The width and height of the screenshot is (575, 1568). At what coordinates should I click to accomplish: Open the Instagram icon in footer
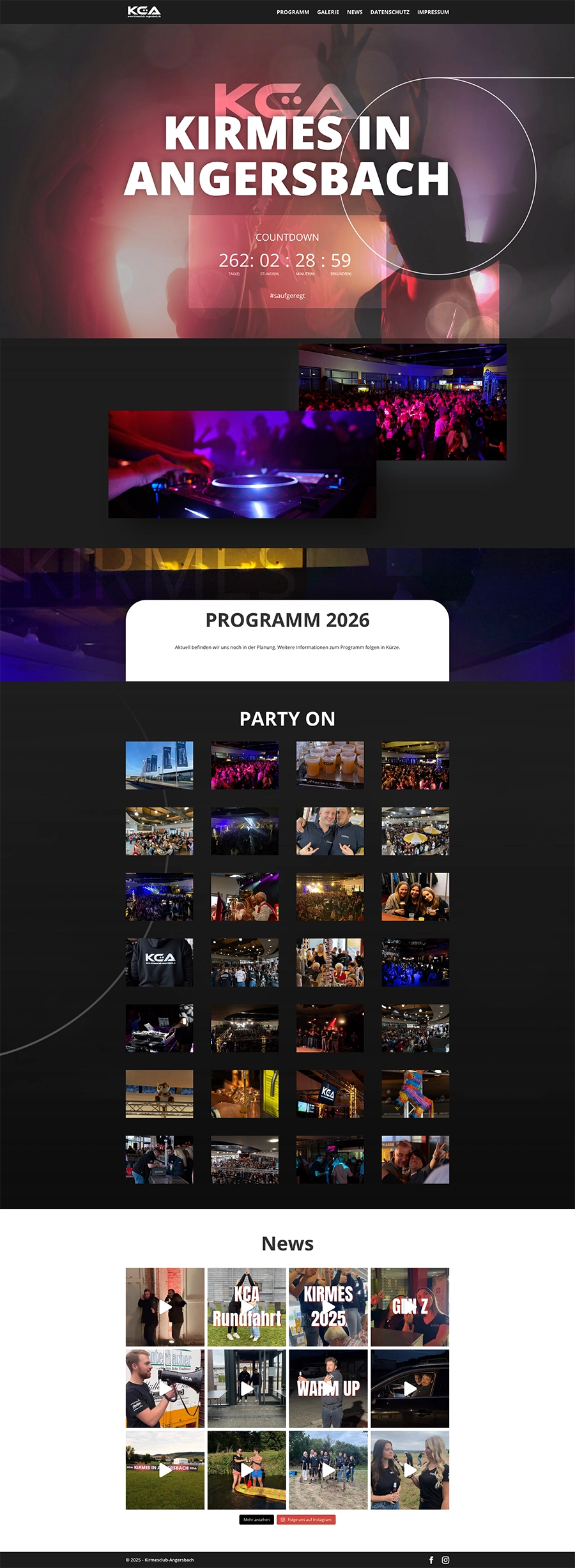[445, 1560]
